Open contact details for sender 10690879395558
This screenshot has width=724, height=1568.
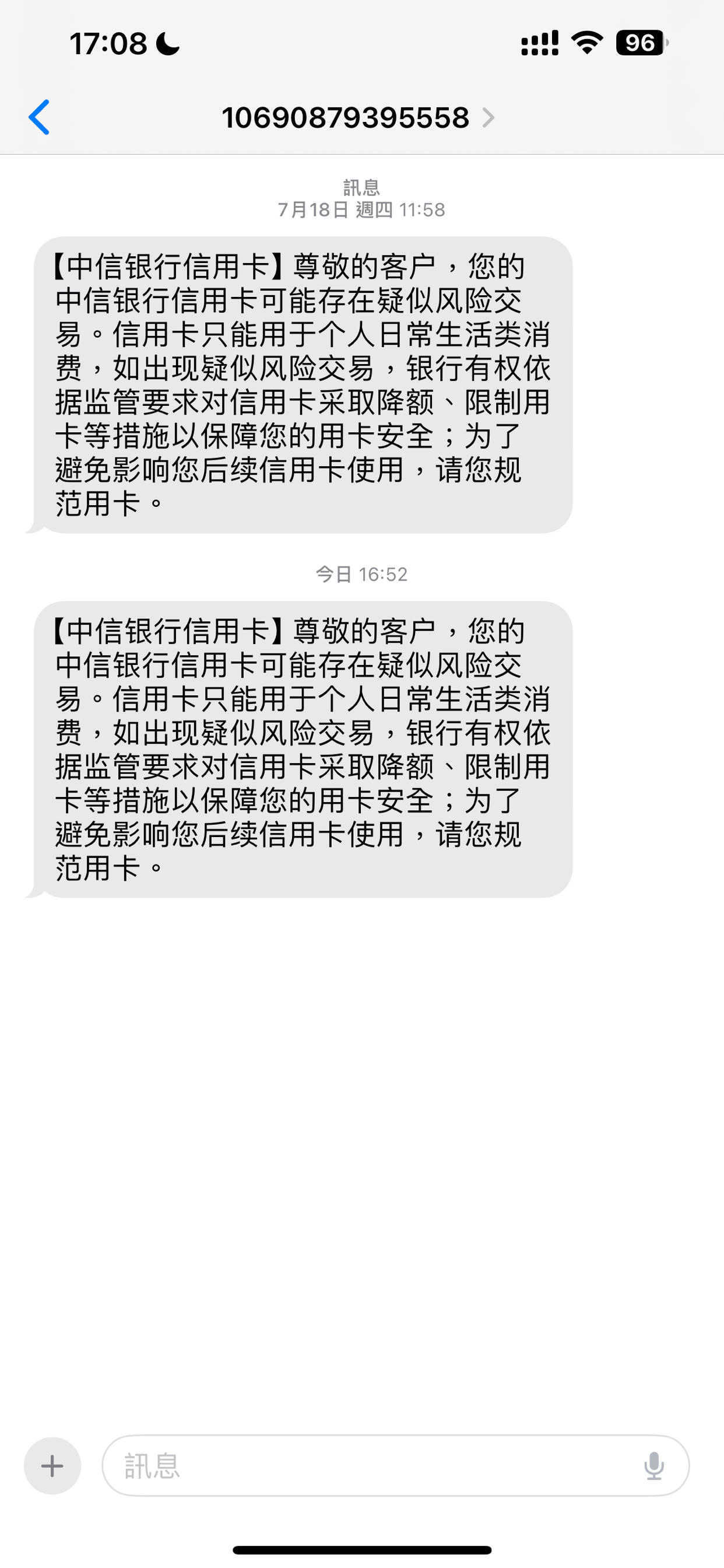point(358,117)
